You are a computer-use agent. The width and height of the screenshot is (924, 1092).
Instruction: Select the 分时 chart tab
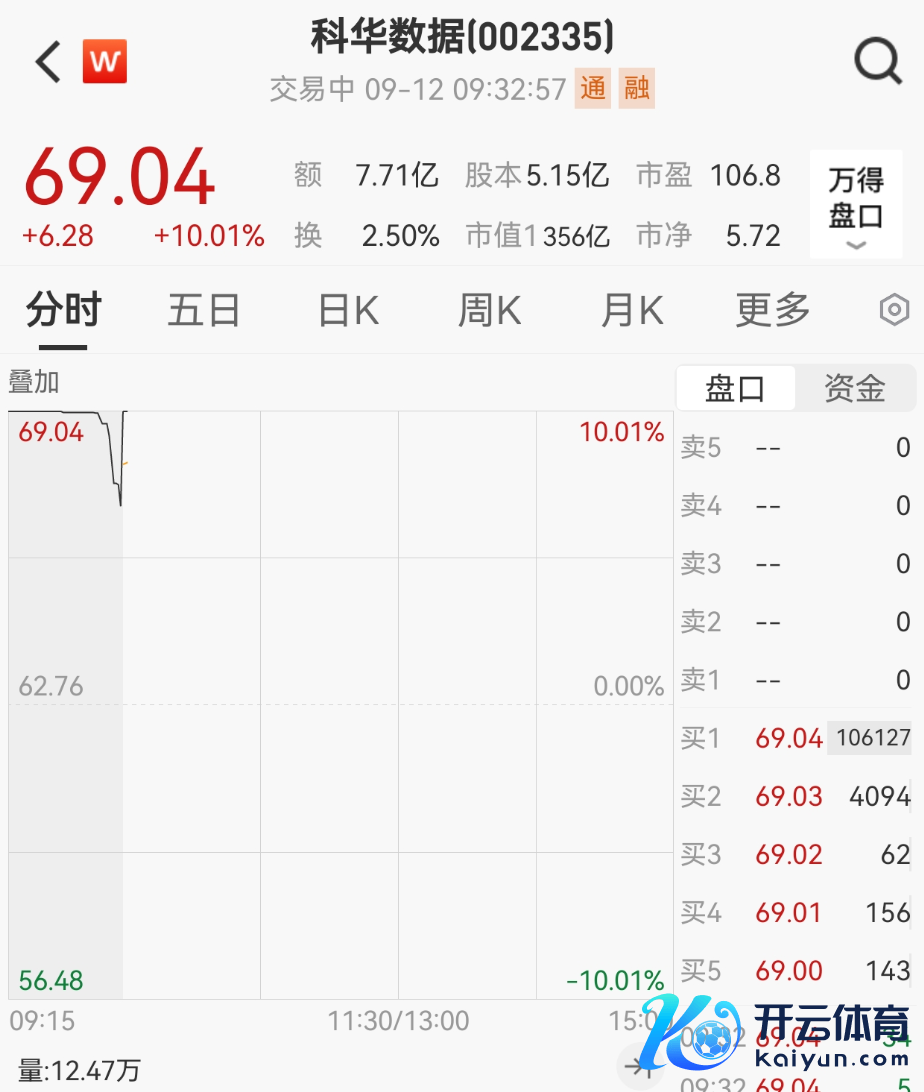point(63,311)
